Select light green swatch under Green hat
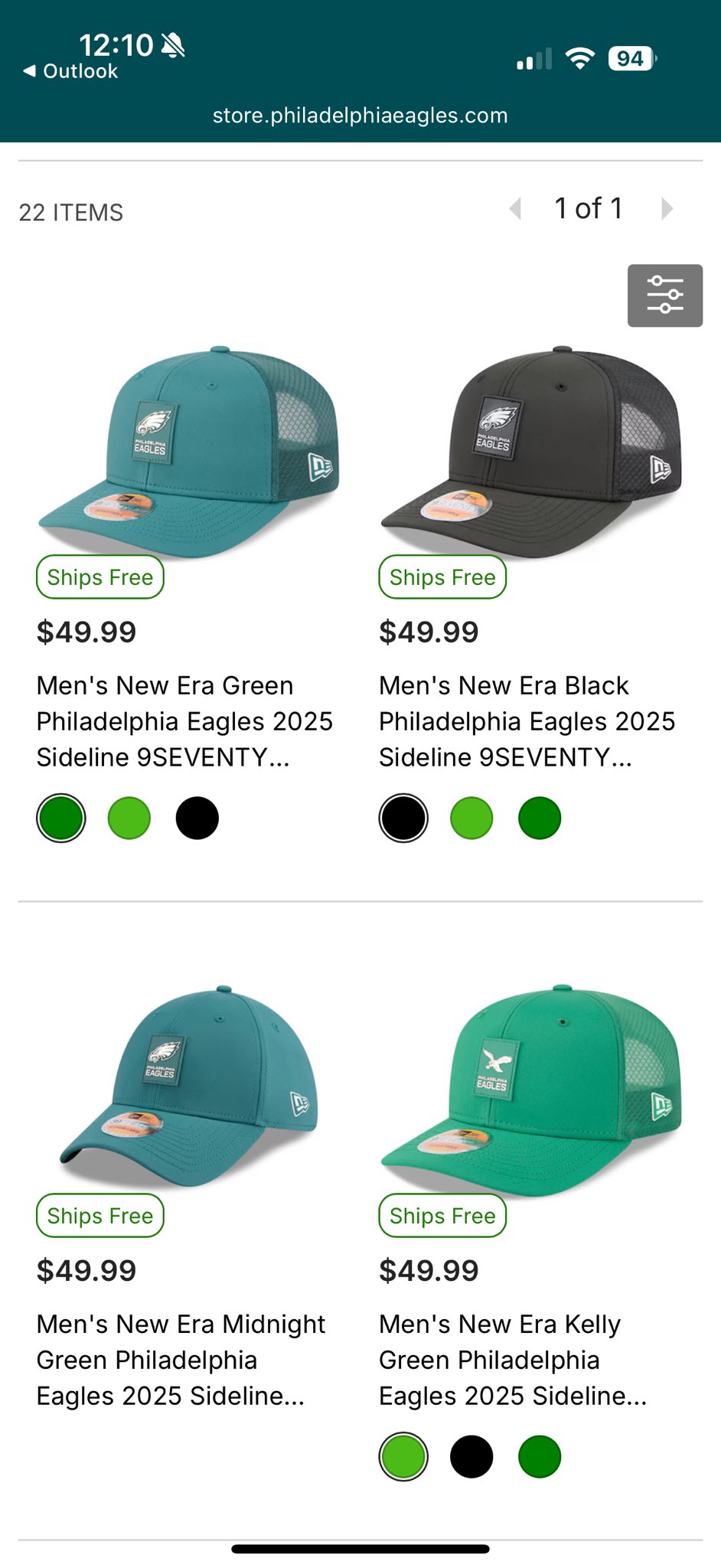This screenshot has height=1568, width=721. [x=129, y=818]
